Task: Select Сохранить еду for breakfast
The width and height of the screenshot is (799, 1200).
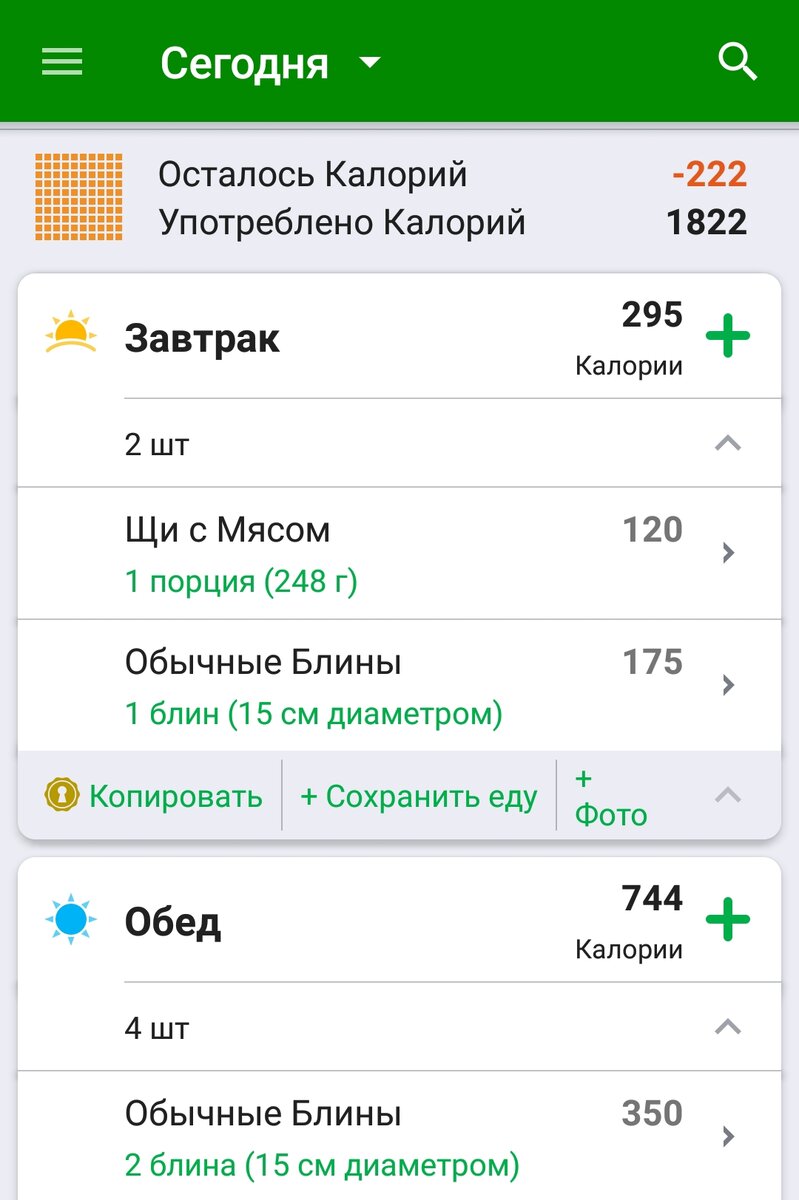Action: [x=419, y=796]
